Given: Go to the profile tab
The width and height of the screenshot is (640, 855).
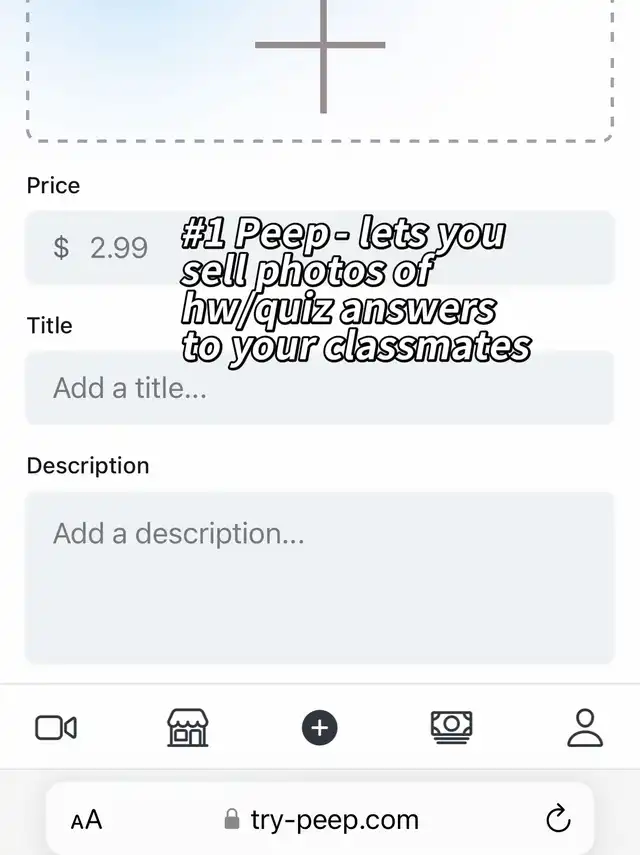Looking at the screenshot, I should (585, 728).
